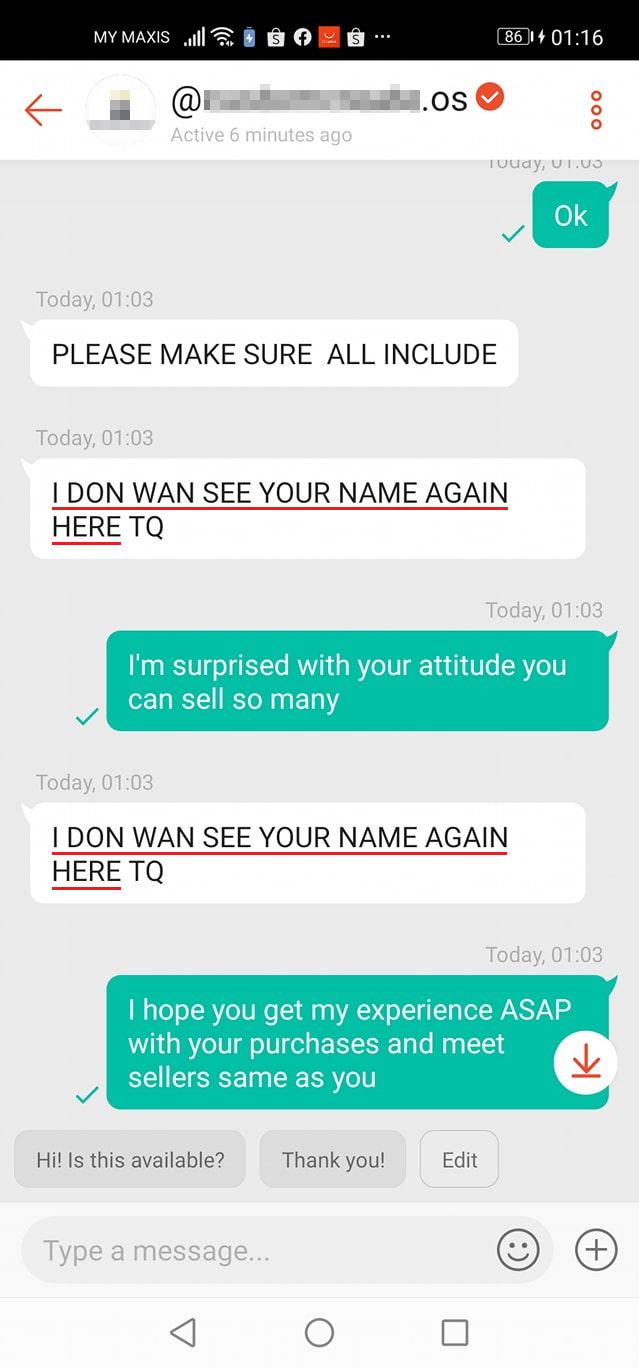639x1368 pixels.
Task: Send the "Thank you!" quick reply
Action: (333, 1160)
